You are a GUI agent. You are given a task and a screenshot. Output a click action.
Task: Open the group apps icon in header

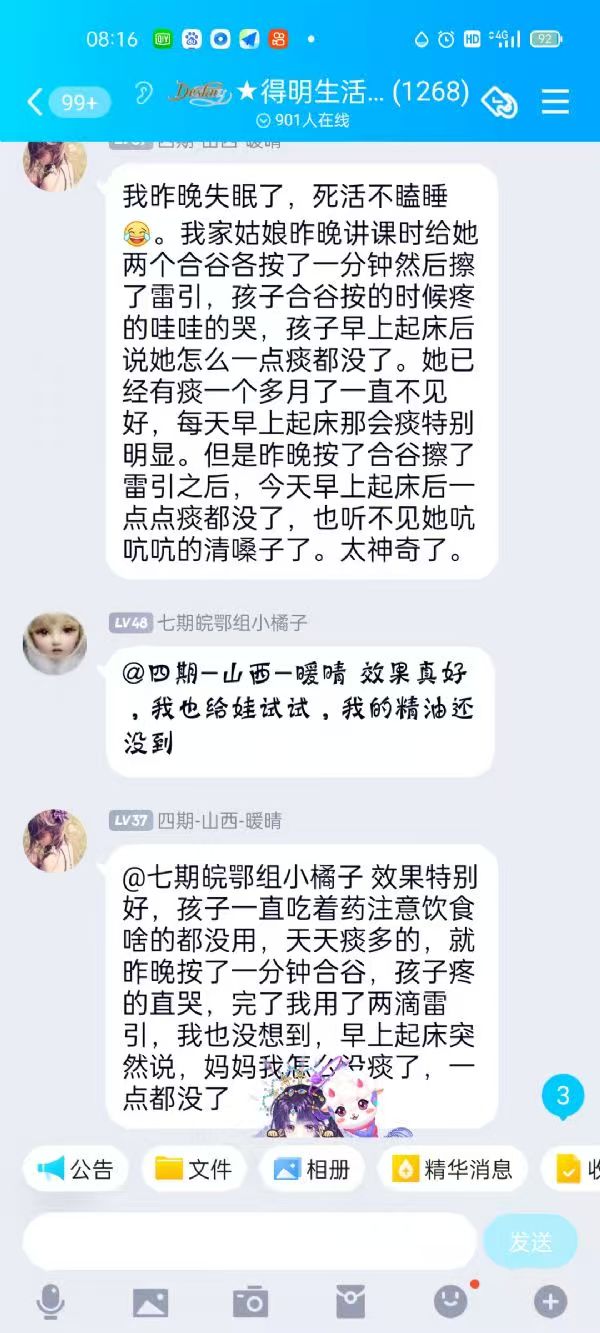[x=499, y=102]
